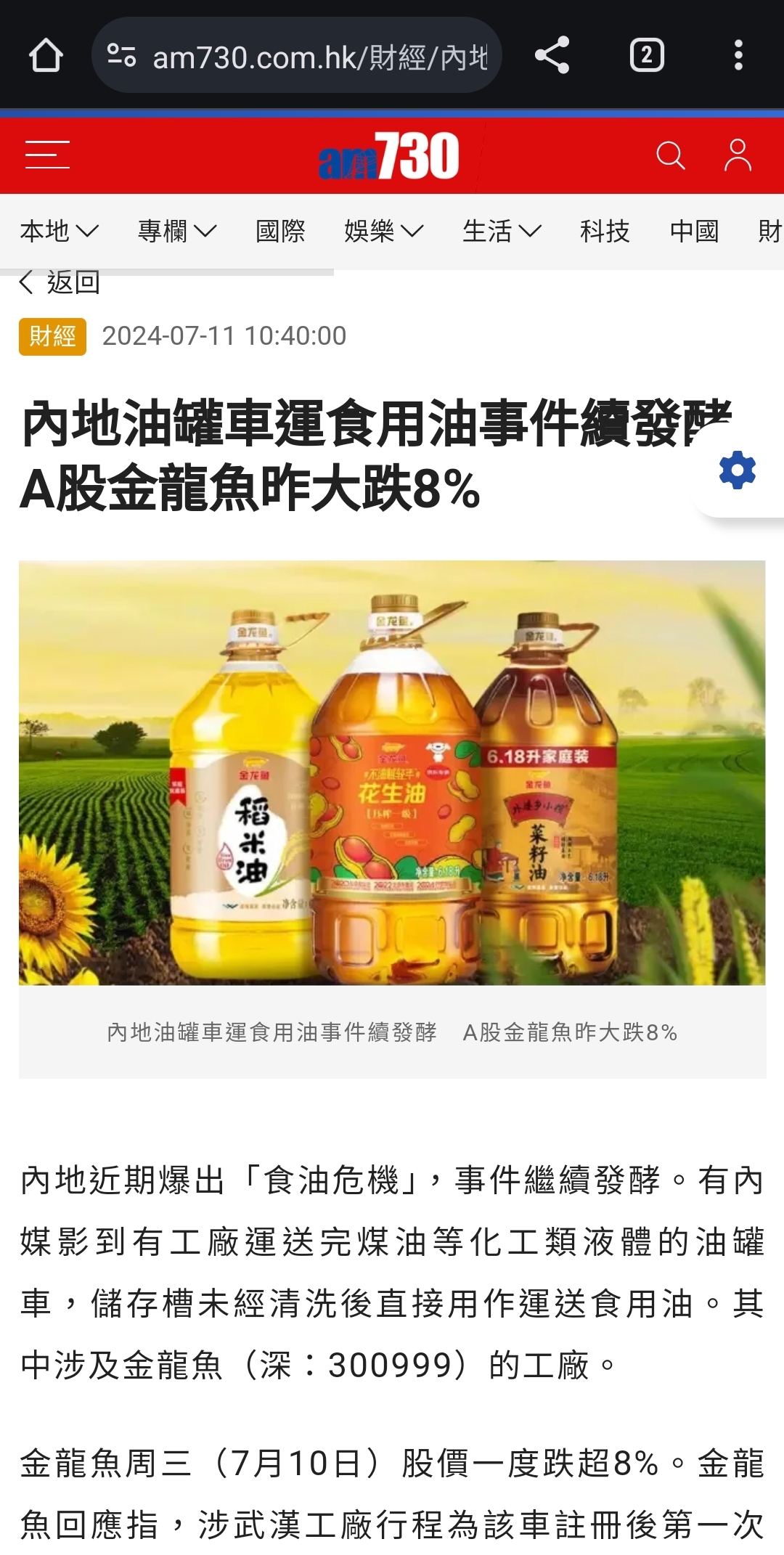This screenshot has width=784, height=1555.
Task: Open the user account icon
Action: (x=738, y=155)
